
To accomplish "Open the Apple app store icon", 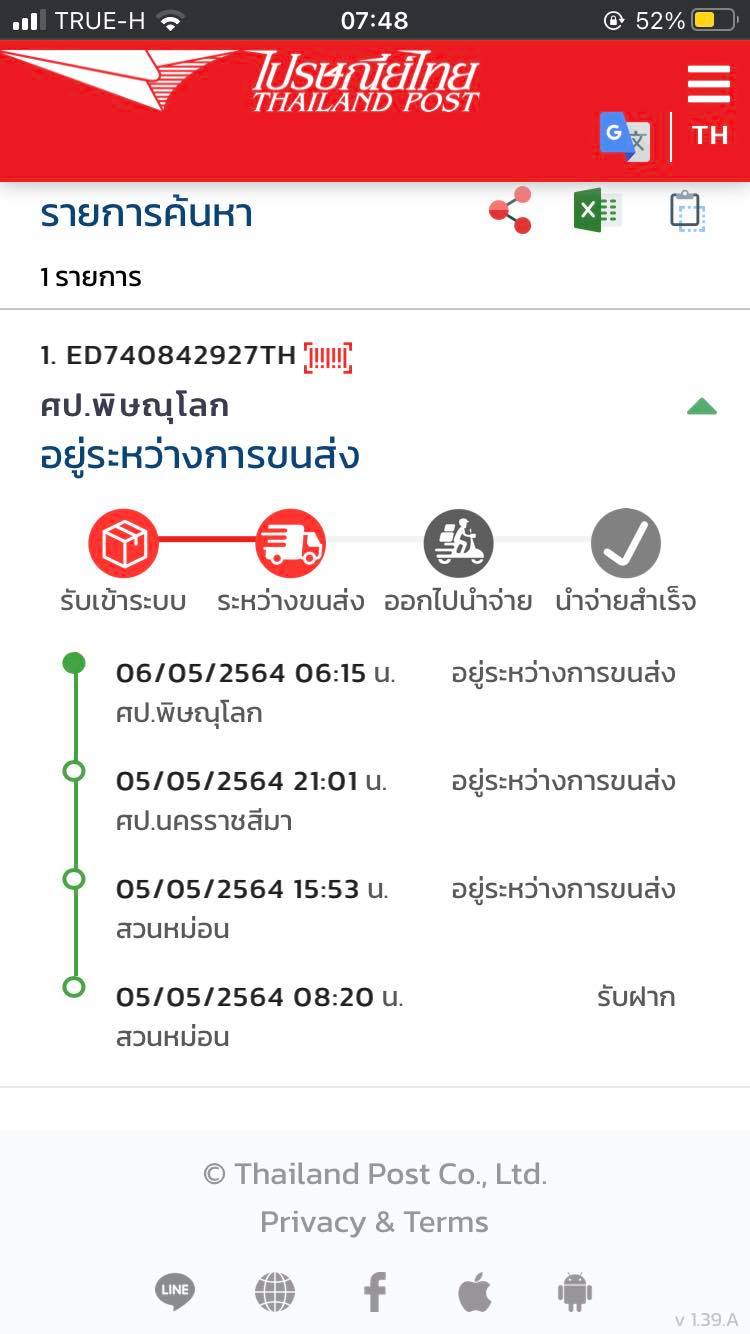I will click(475, 1291).
